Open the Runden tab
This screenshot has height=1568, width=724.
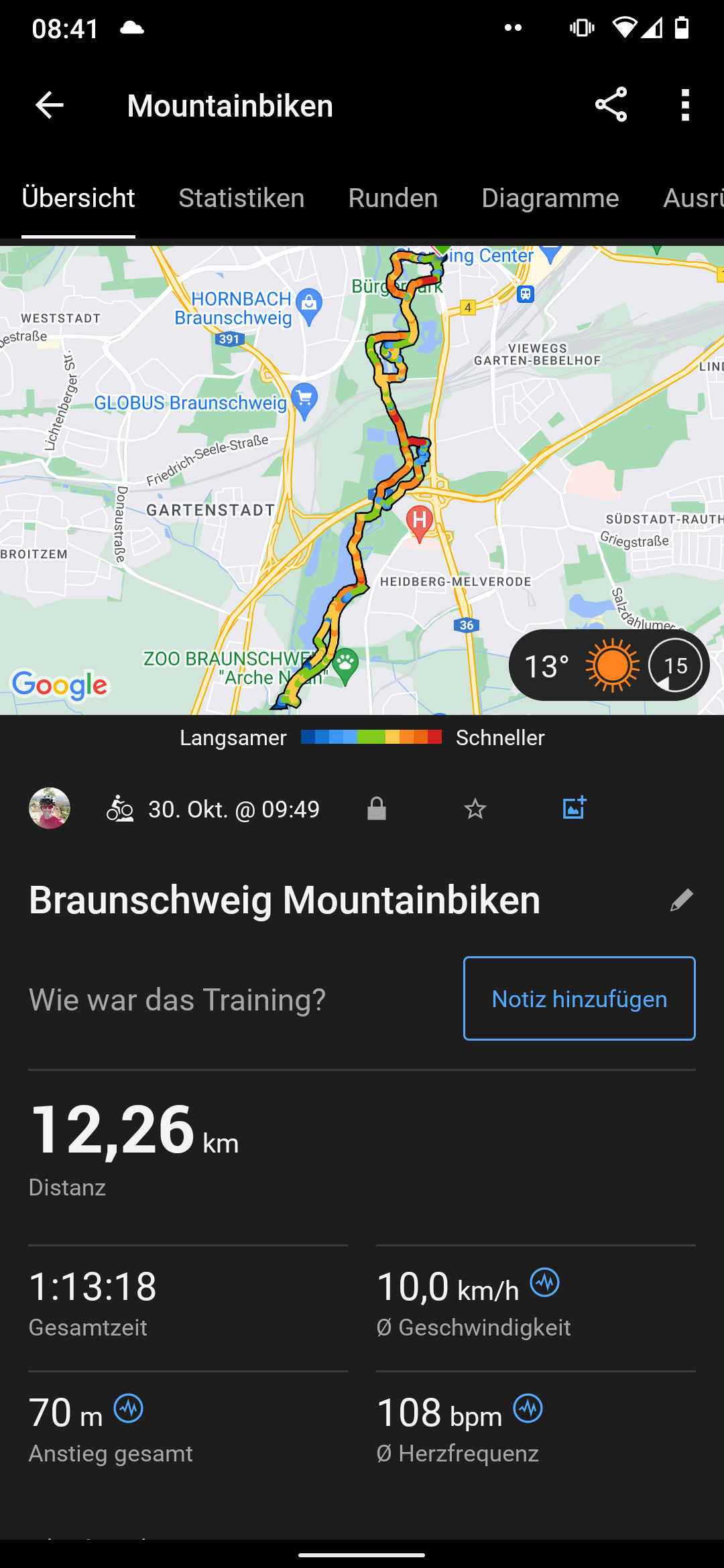(x=393, y=198)
